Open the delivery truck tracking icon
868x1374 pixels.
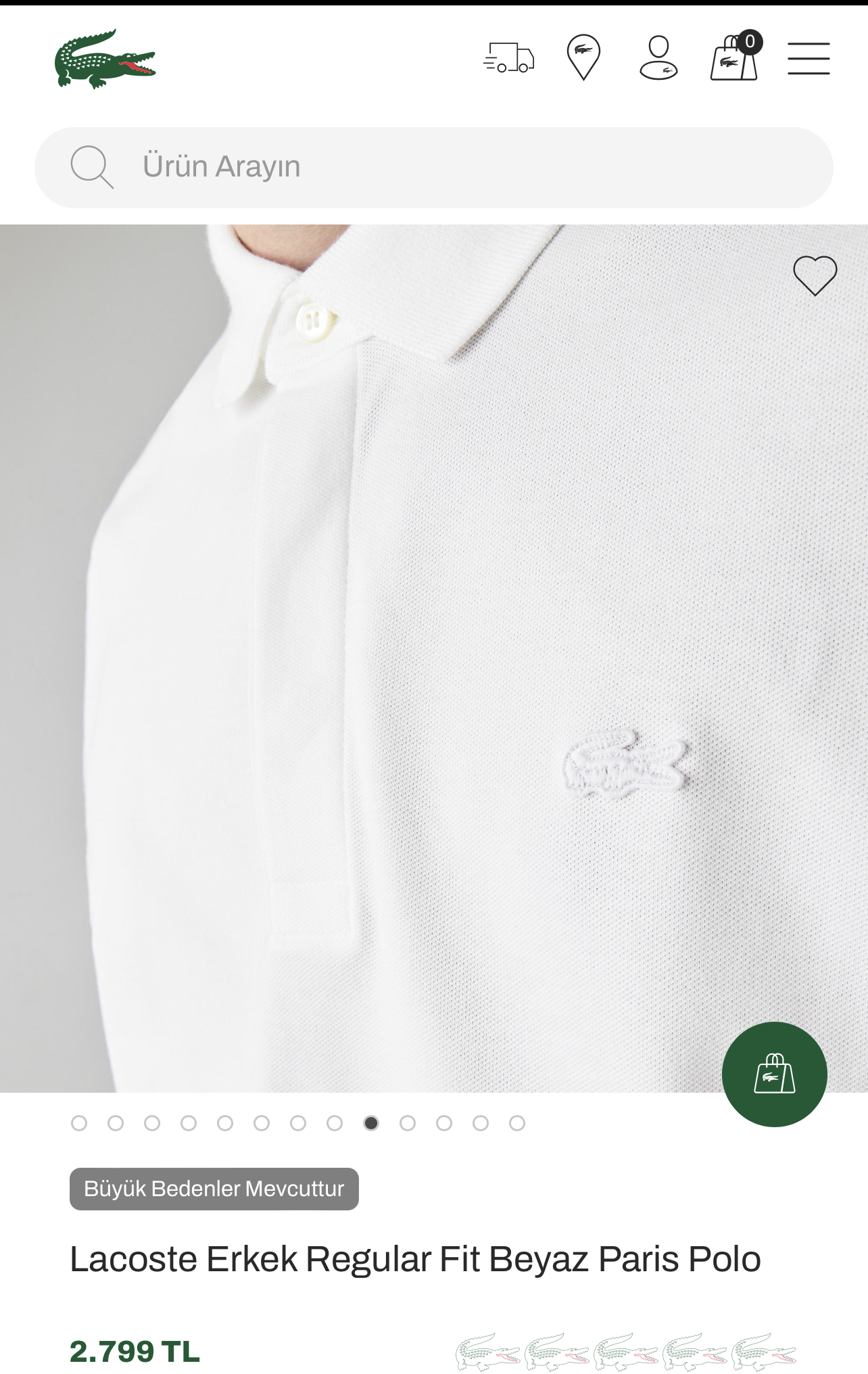(509, 58)
